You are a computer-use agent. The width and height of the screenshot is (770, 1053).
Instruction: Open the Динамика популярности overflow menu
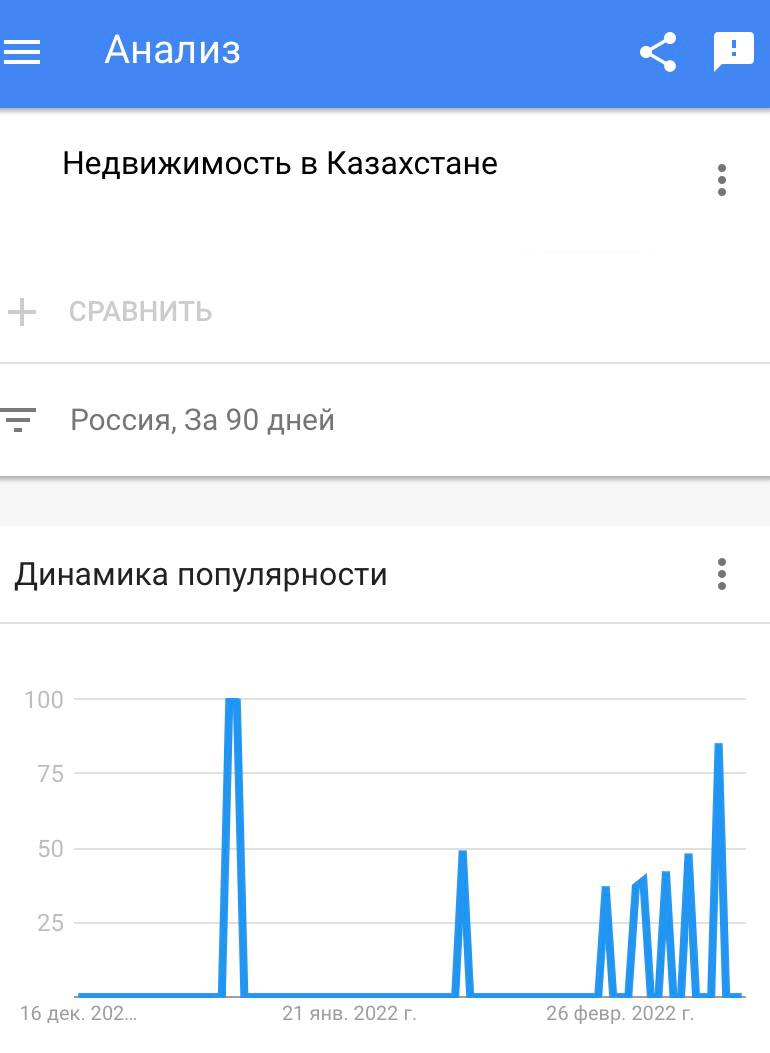(x=722, y=575)
